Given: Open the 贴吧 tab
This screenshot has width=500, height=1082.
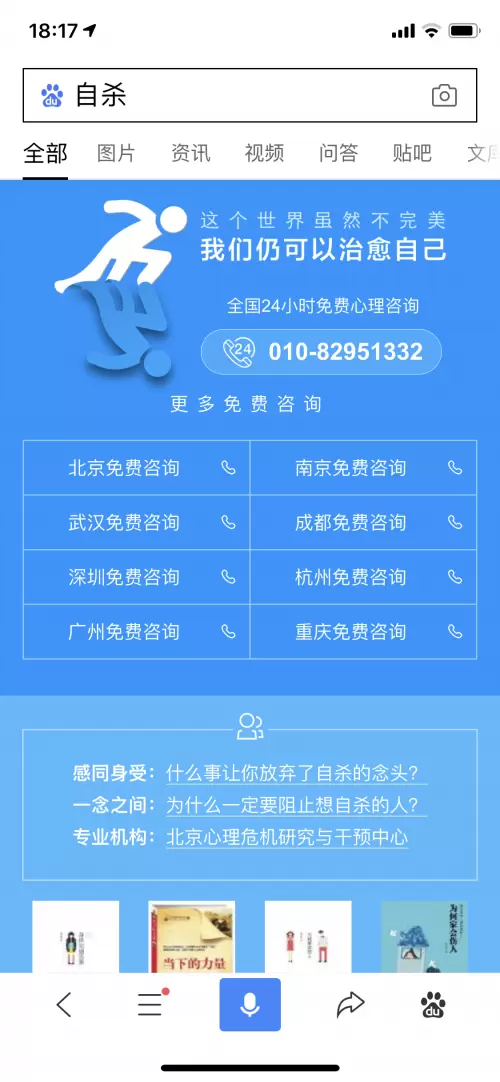Looking at the screenshot, I should click(412, 153).
